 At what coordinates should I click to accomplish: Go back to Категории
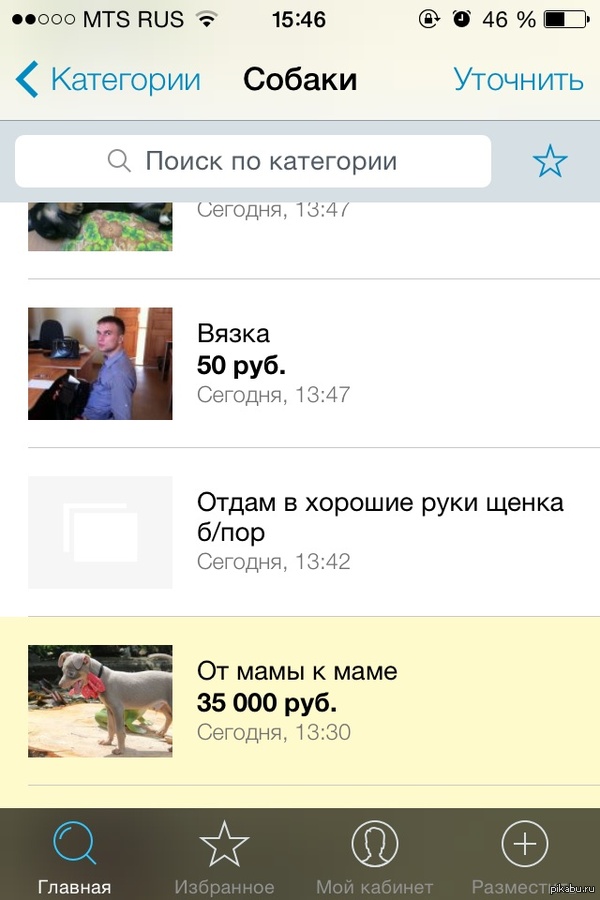(x=108, y=79)
